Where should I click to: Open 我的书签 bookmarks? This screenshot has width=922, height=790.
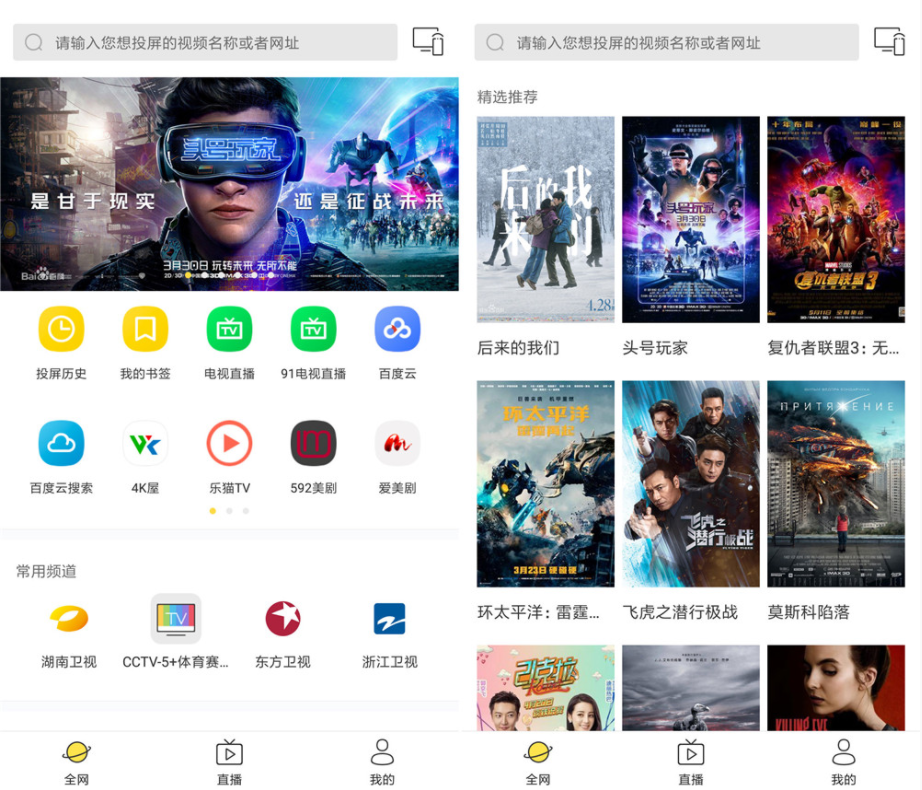(145, 330)
